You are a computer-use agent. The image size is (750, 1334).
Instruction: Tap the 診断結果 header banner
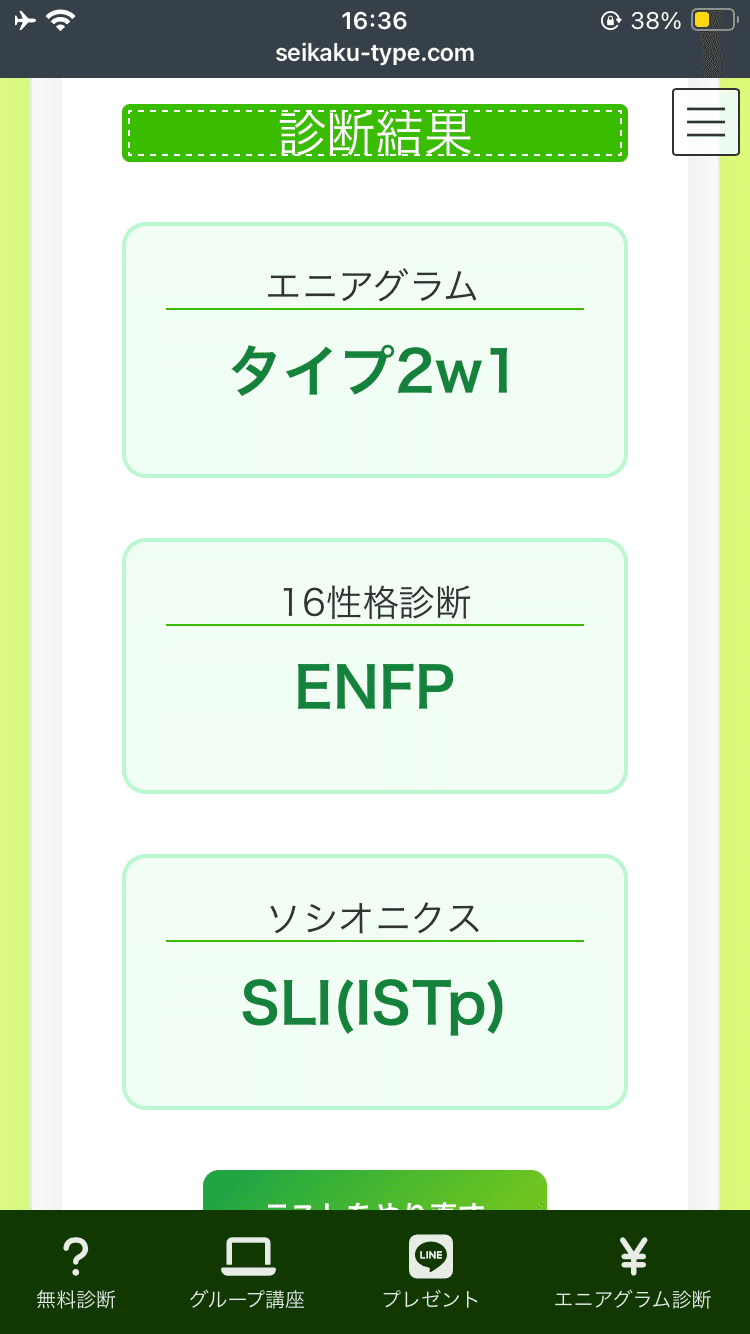point(375,133)
